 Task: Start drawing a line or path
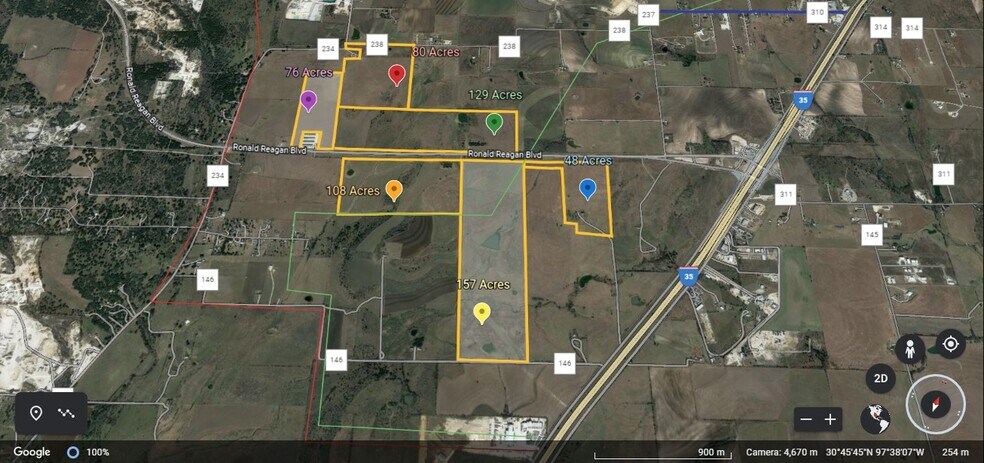pos(67,413)
